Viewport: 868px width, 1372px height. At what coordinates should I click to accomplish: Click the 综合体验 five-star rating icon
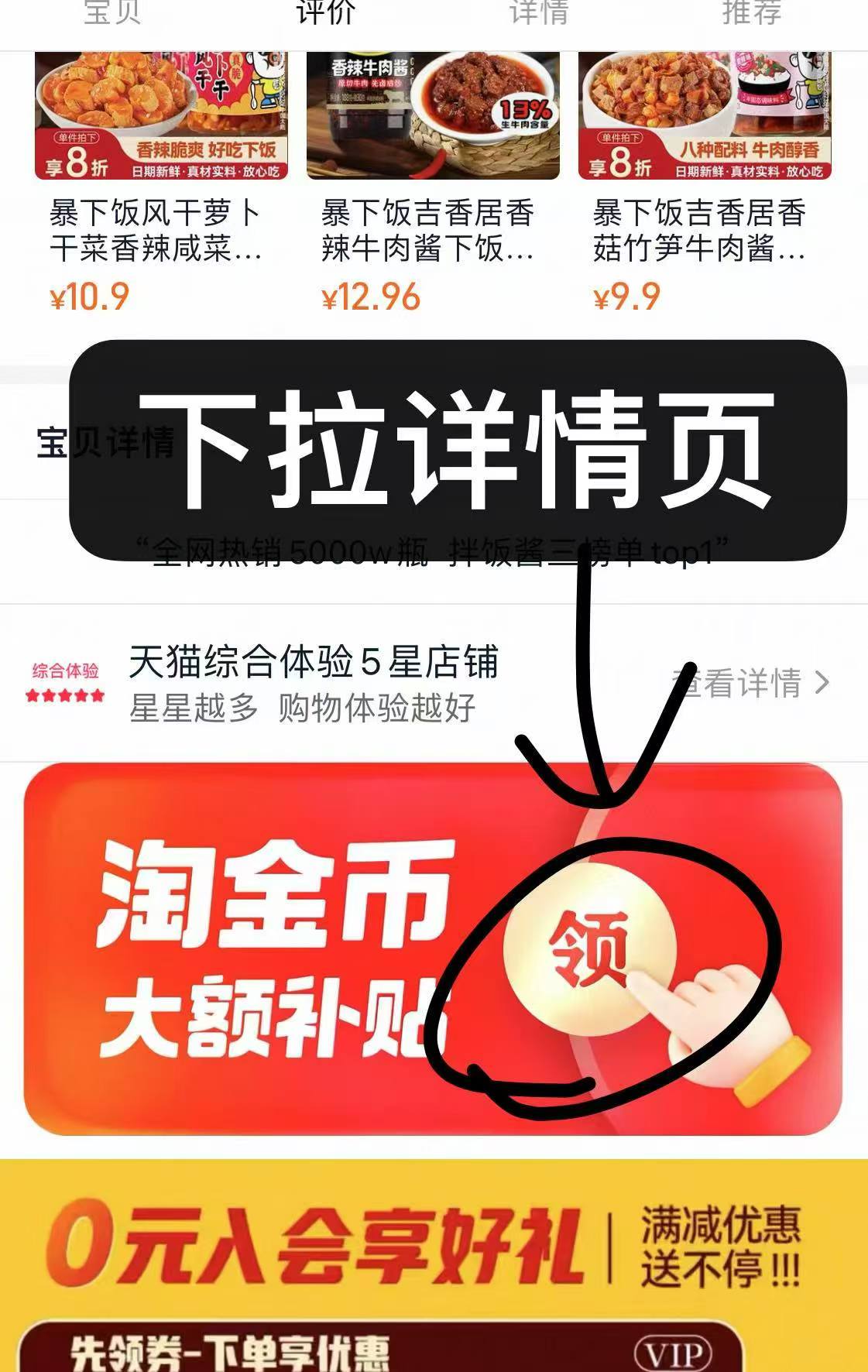pos(66,681)
